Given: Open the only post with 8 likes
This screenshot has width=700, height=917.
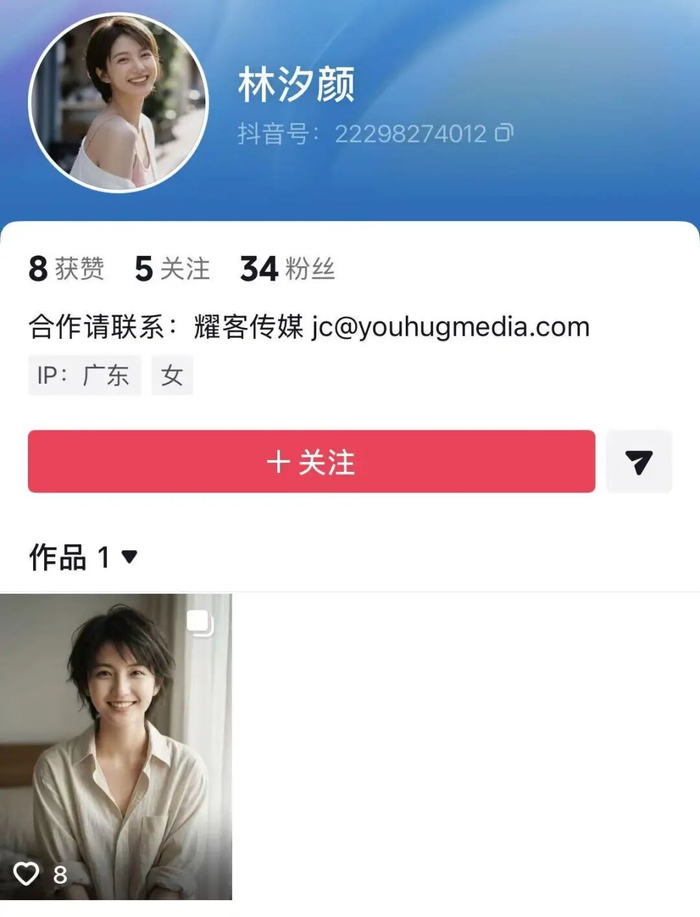Looking at the screenshot, I should pyautogui.click(x=116, y=746).
